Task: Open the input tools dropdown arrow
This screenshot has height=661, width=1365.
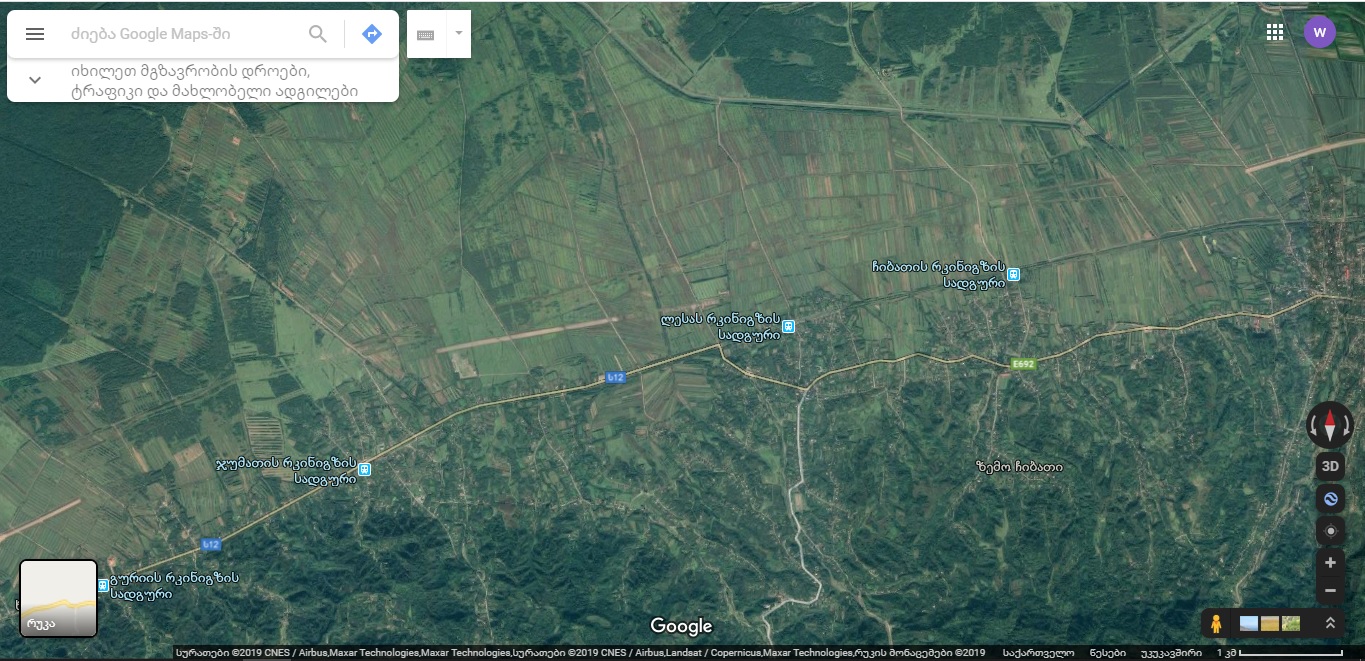Action: tap(458, 33)
